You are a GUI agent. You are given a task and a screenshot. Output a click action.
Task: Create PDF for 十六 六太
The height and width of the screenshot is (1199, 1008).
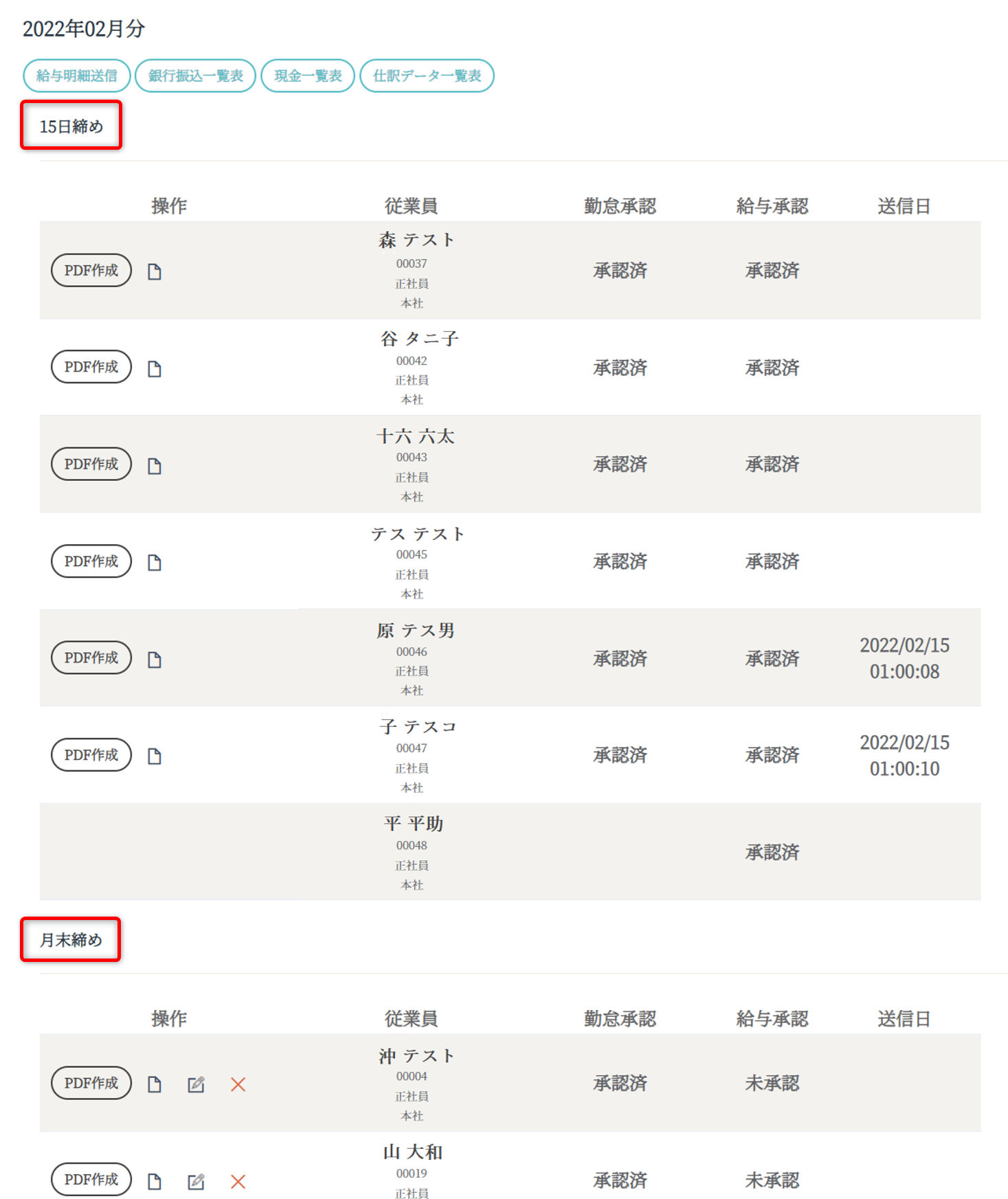91,464
